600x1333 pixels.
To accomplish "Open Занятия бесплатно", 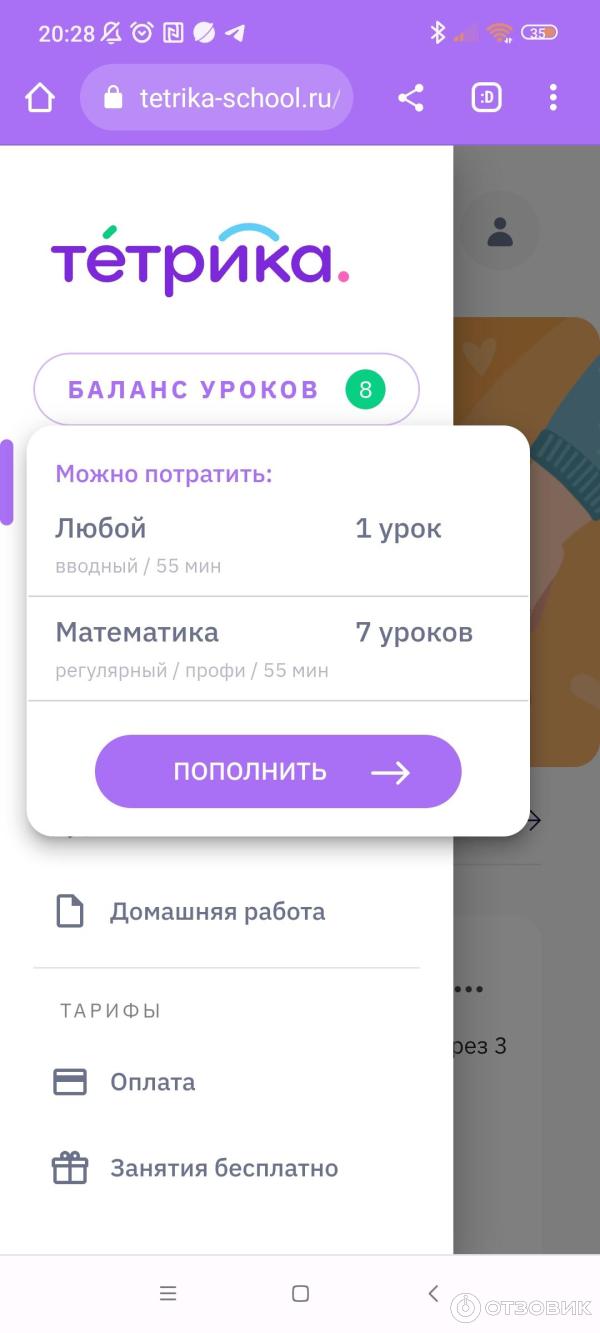I will 223,1168.
